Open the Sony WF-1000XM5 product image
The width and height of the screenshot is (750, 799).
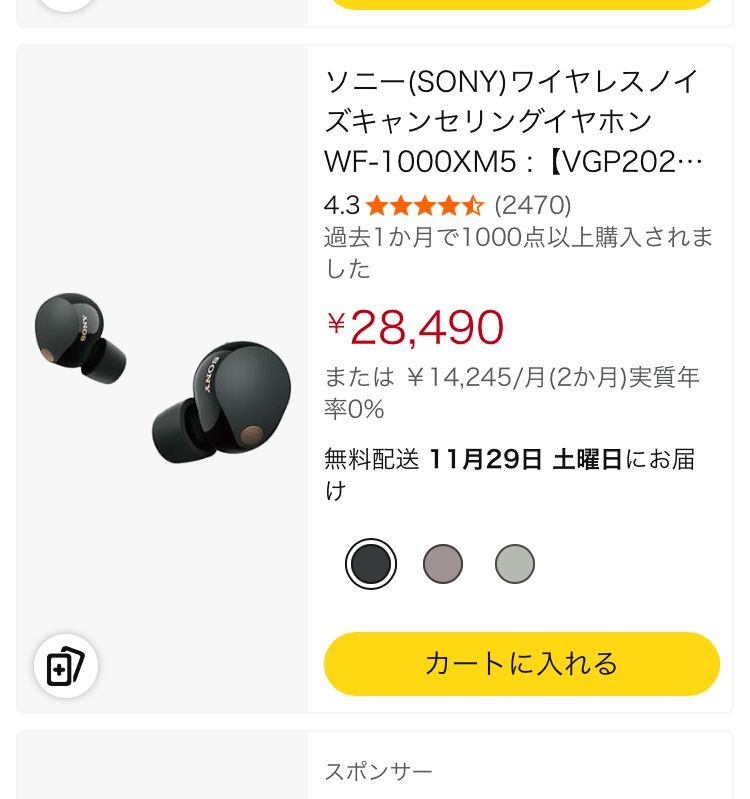click(163, 377)
